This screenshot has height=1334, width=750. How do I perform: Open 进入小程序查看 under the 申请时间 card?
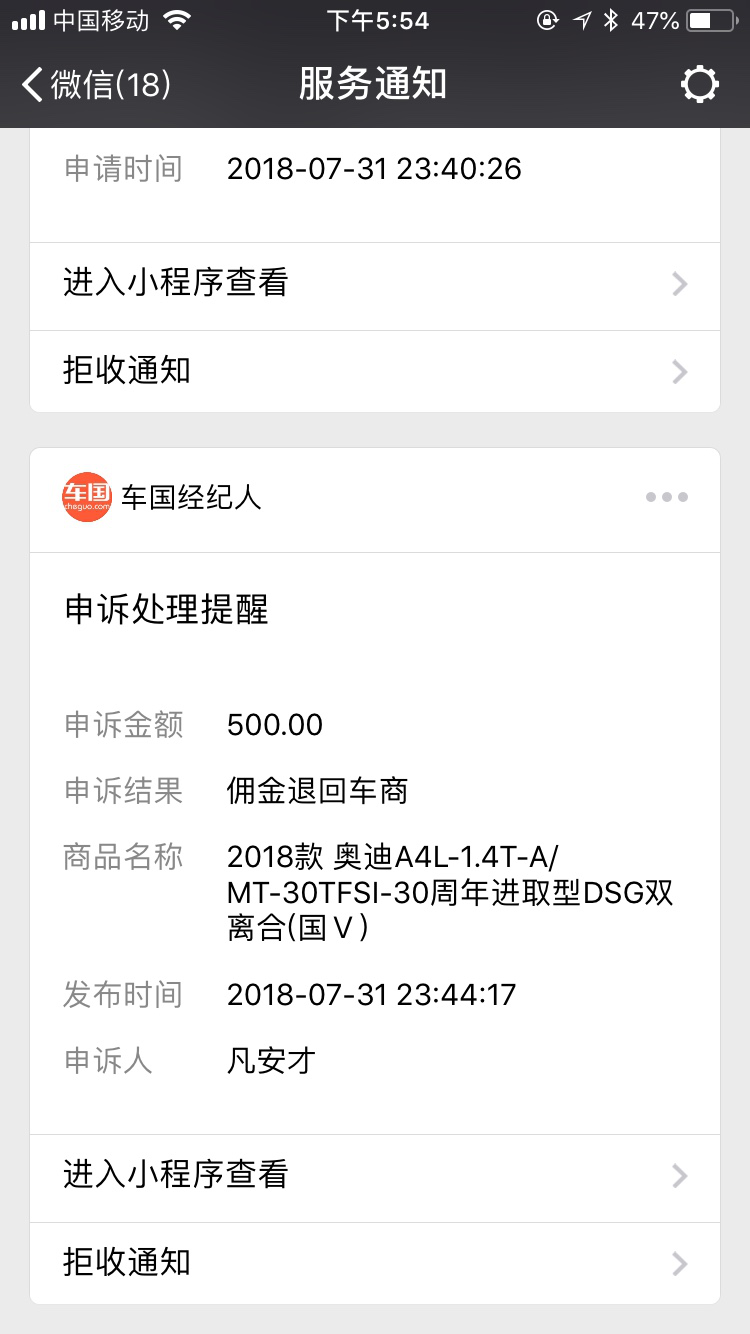[x=375, y=284]
